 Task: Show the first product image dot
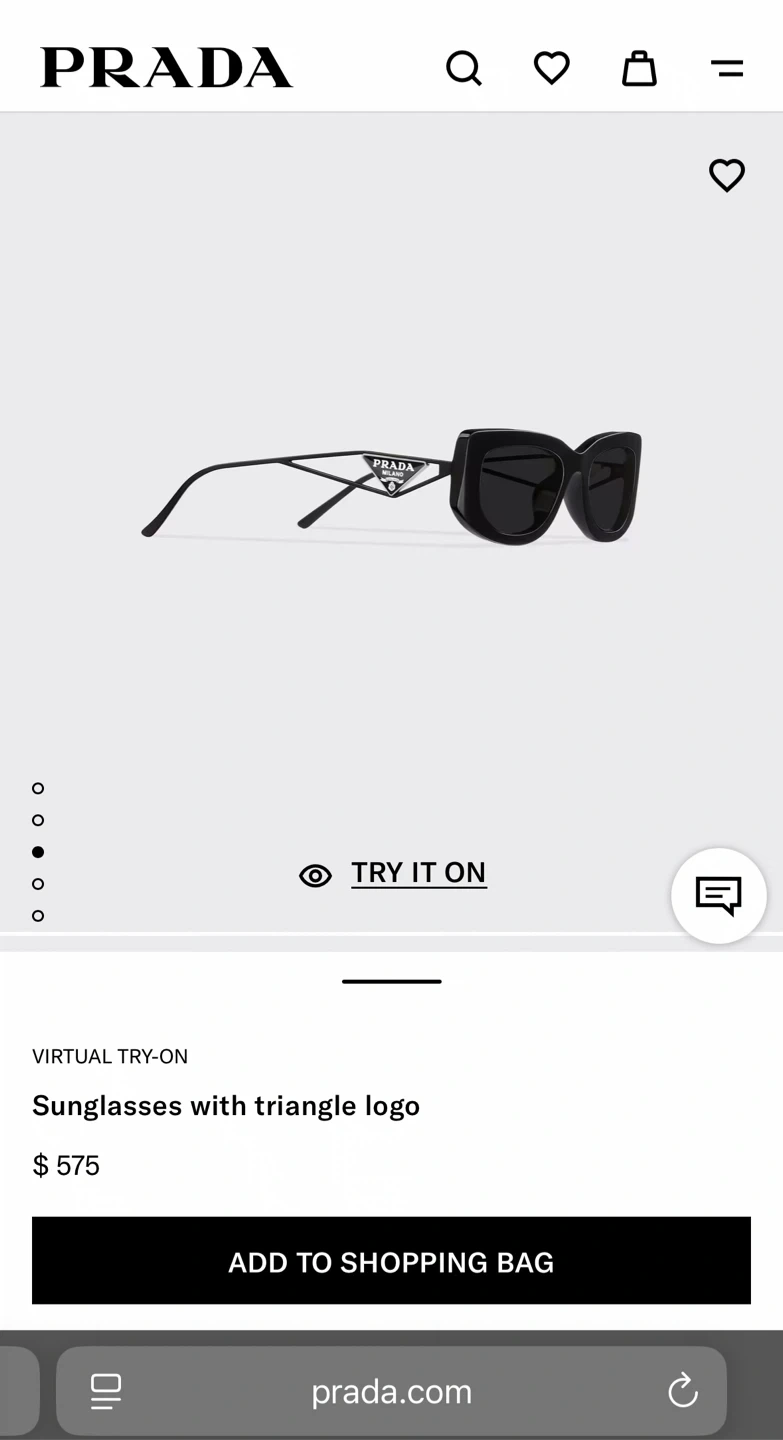point(38,789)
